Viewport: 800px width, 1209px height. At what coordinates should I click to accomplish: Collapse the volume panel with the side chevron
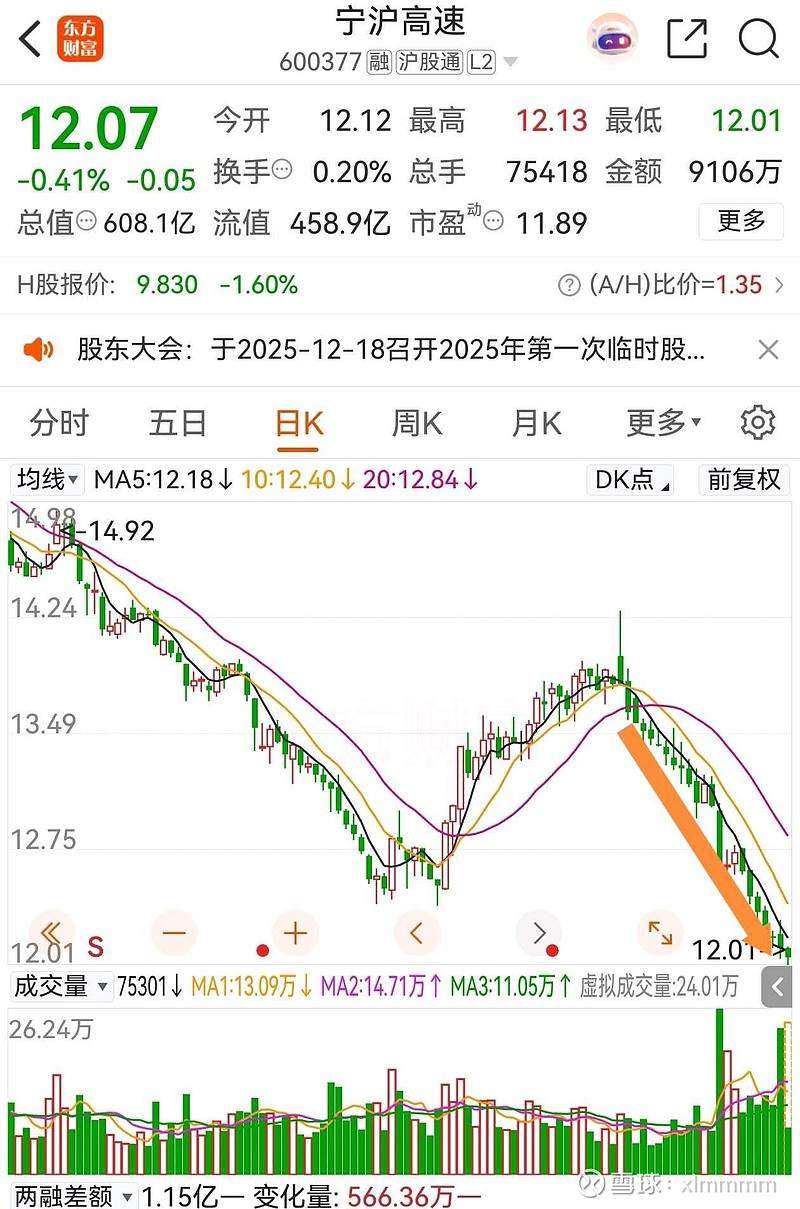[x=776, y=987]
